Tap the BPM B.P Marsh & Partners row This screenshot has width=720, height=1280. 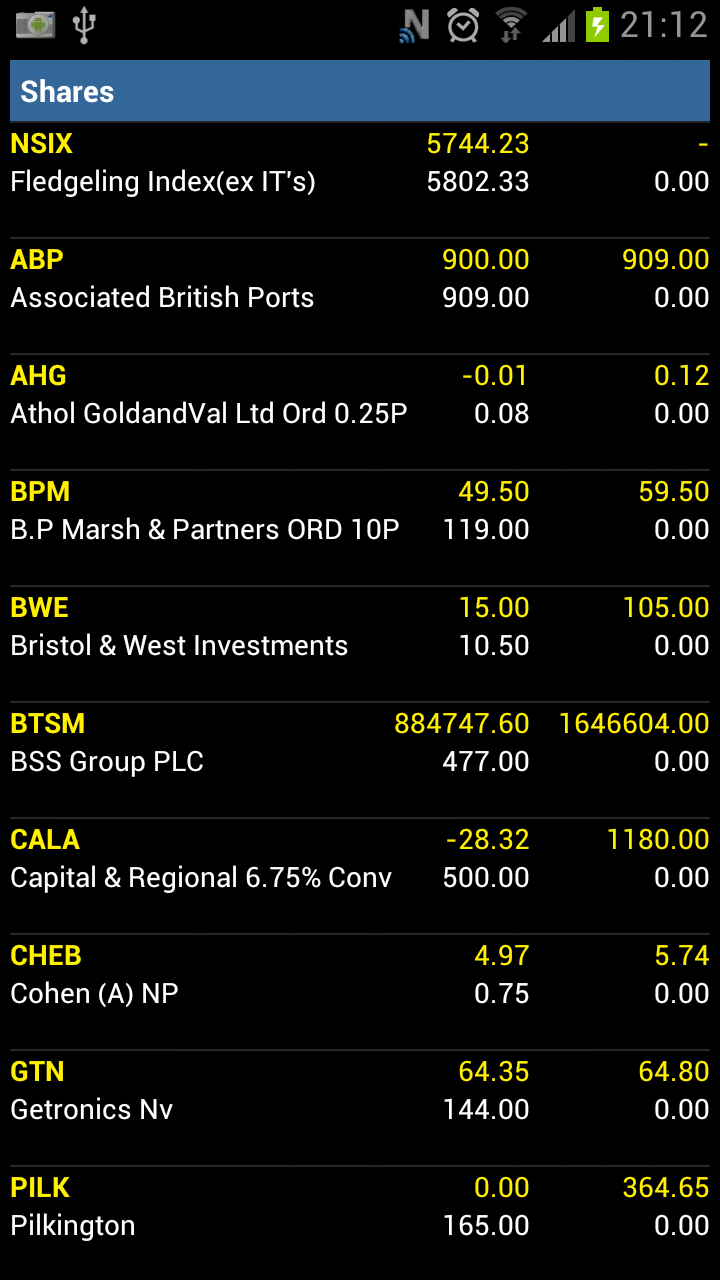pos(360,529)
